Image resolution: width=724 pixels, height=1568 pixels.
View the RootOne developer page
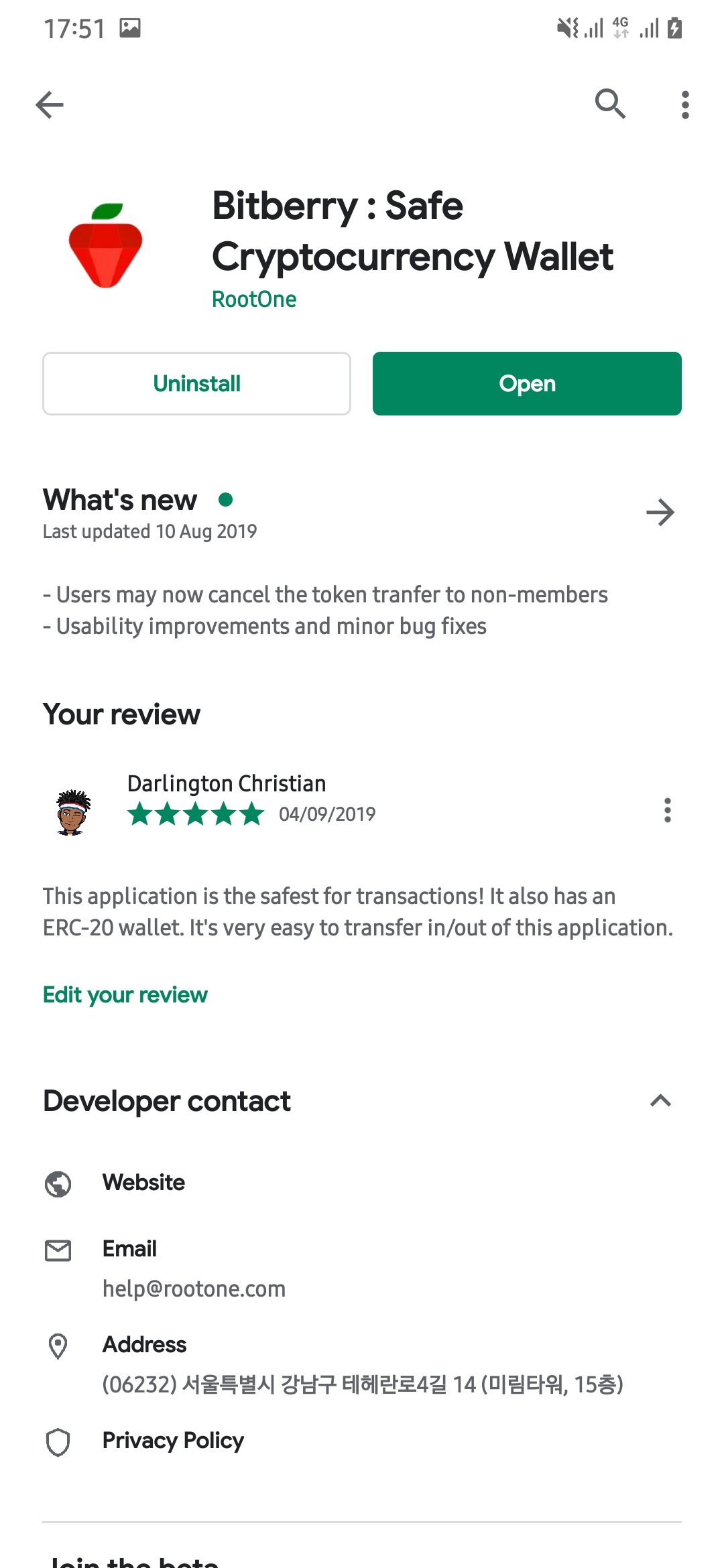click(x=254, y=299)
